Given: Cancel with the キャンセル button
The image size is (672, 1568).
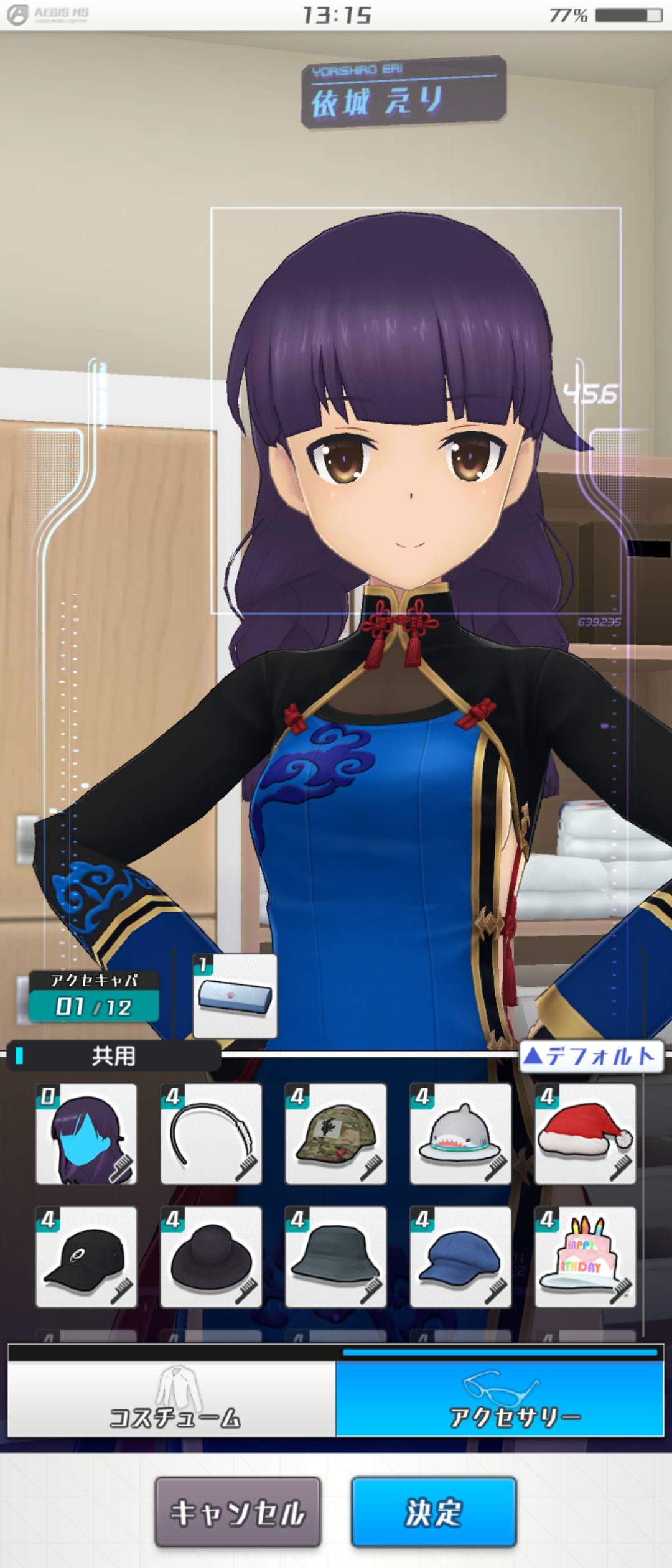Looking at the screenshot, I should pyautogui.click(x=238, y=1511).
